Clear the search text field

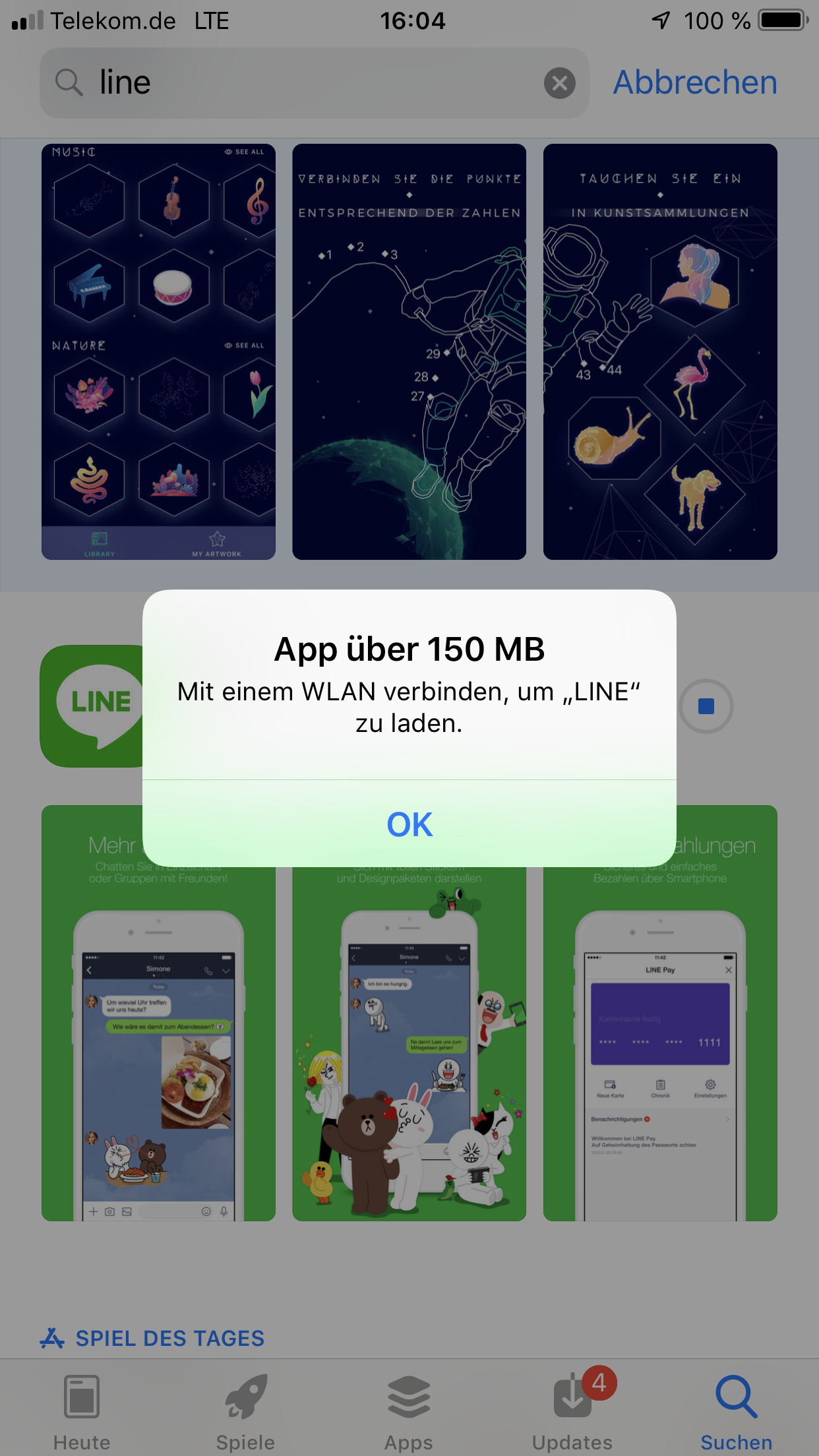pyautogui.click(x=559, y=83)
